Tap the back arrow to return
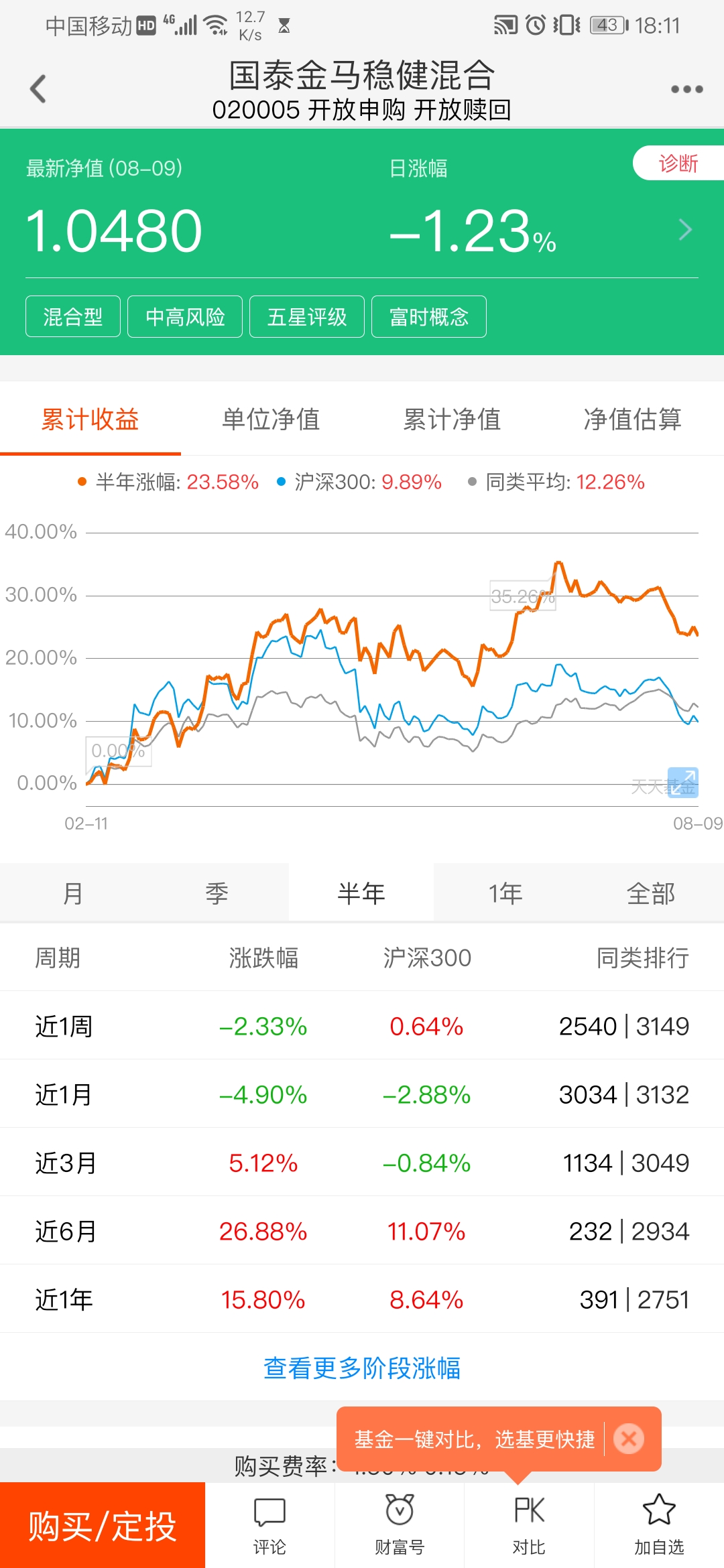724x1568 pixels. click(x=38, y=88)
